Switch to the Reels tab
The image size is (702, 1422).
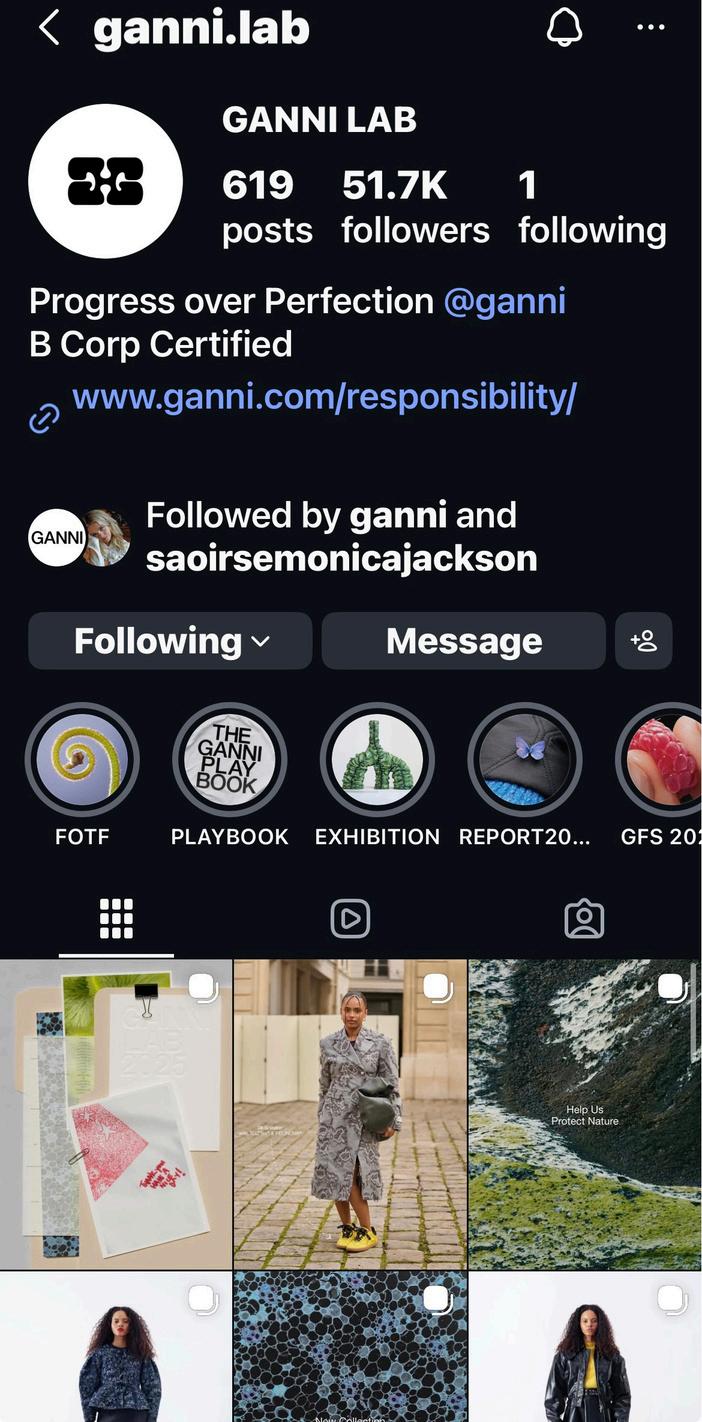pos(350,919)
